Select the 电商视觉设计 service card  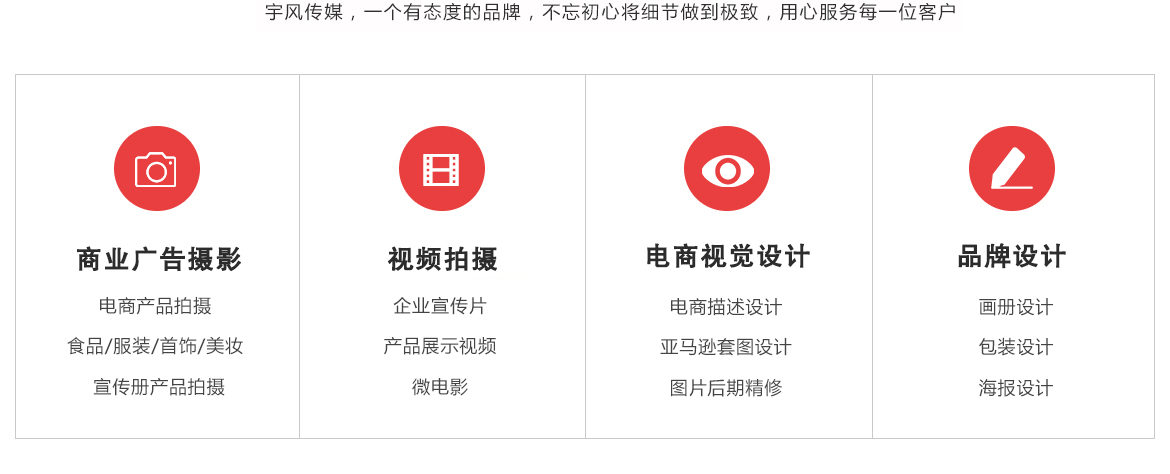click(727, 257)
